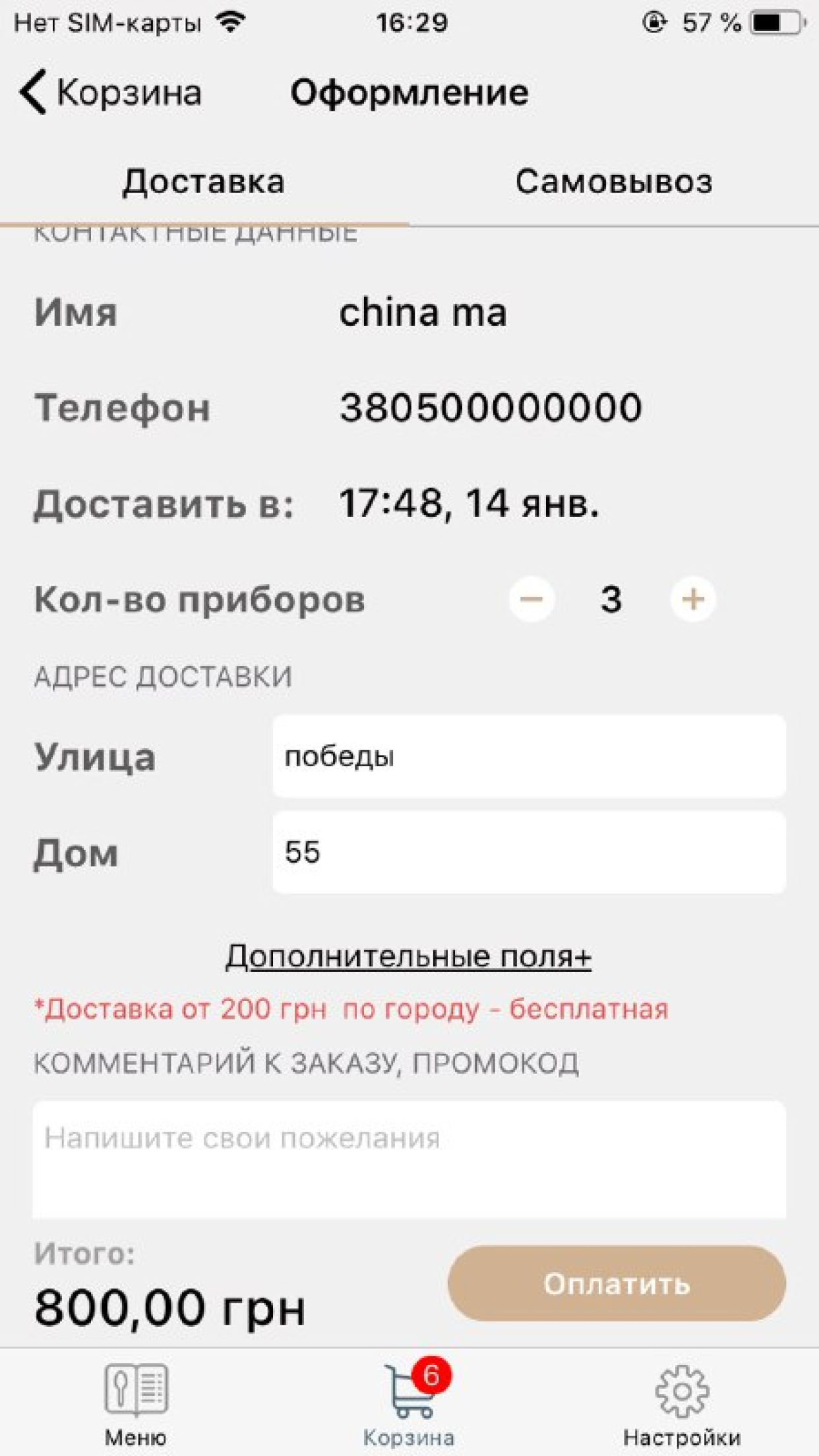Tap the orientation lock icon near 57%

pos(653,21)
